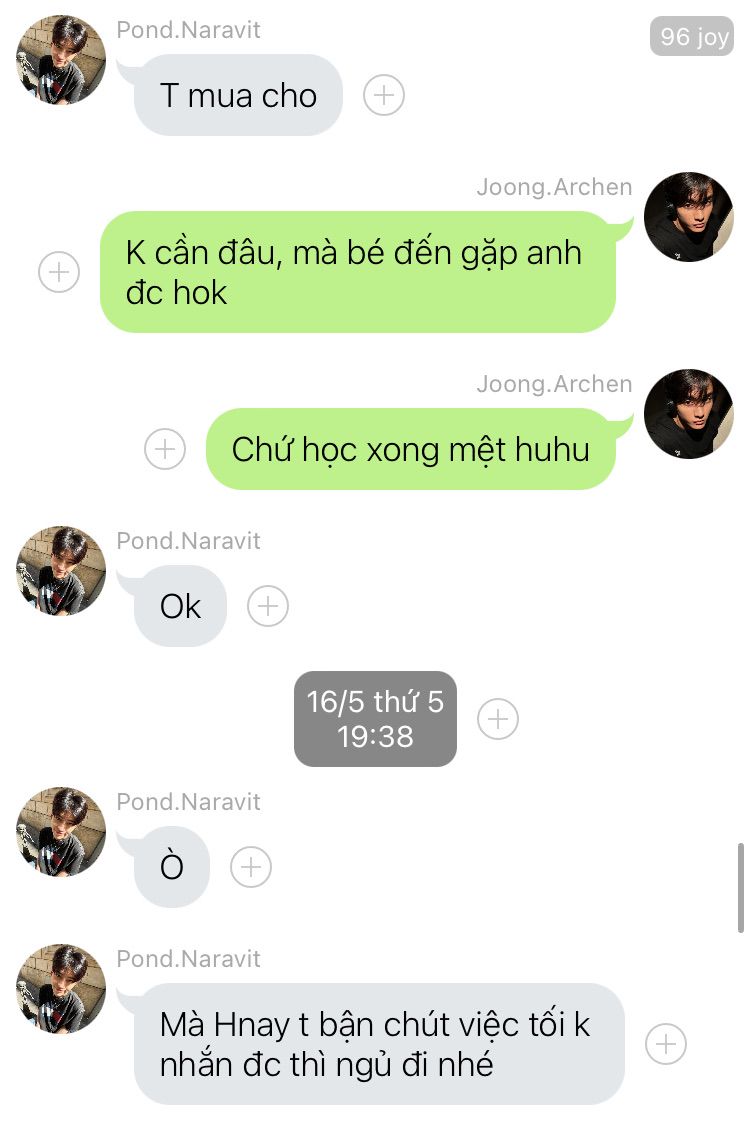The height and width of the screenshot is (1122, 750).
Task: Tap the plus icon beside the "Ò" message
Action: tap(251, 867)
